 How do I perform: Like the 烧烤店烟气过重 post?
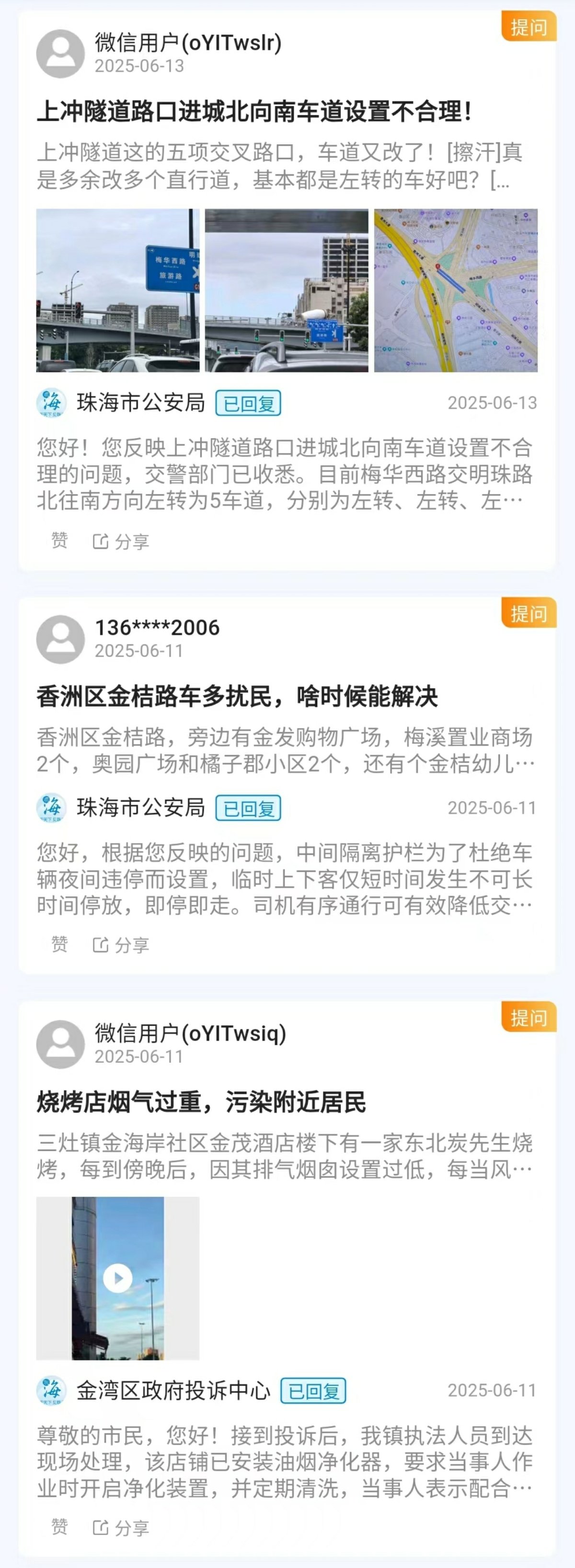59,1527
